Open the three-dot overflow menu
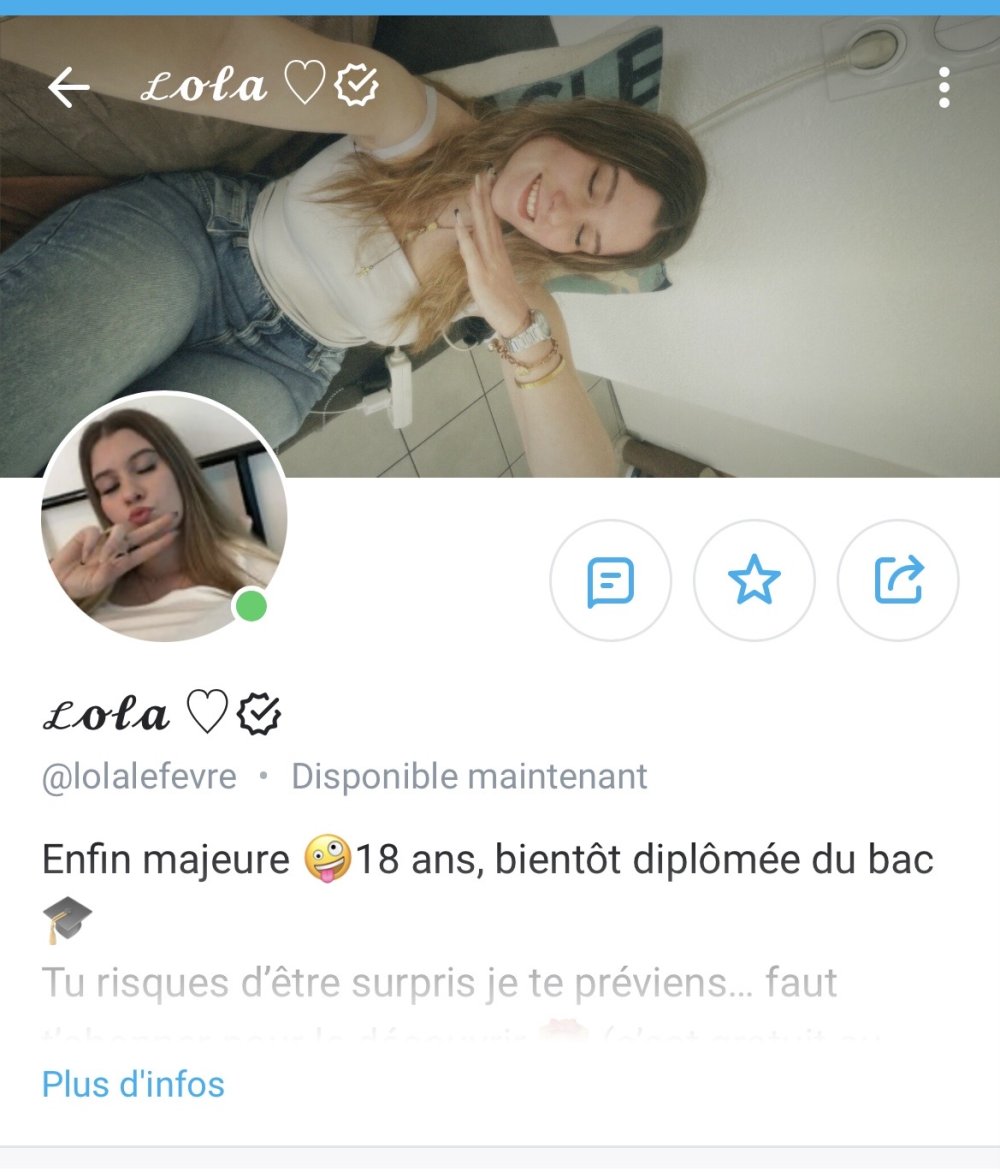This screenshot has height=1172, width=1000. [944, 89]
